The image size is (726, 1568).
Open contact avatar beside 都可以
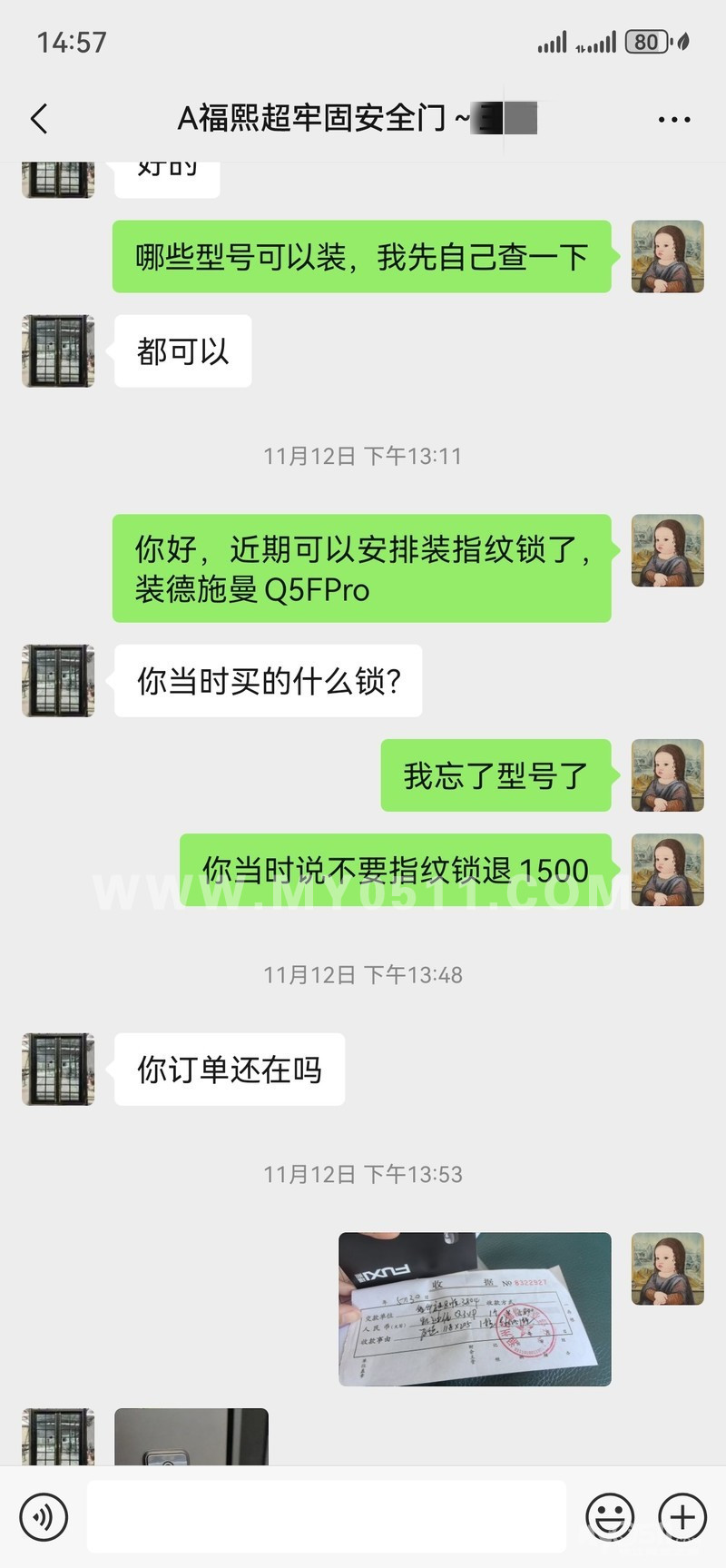58,351
